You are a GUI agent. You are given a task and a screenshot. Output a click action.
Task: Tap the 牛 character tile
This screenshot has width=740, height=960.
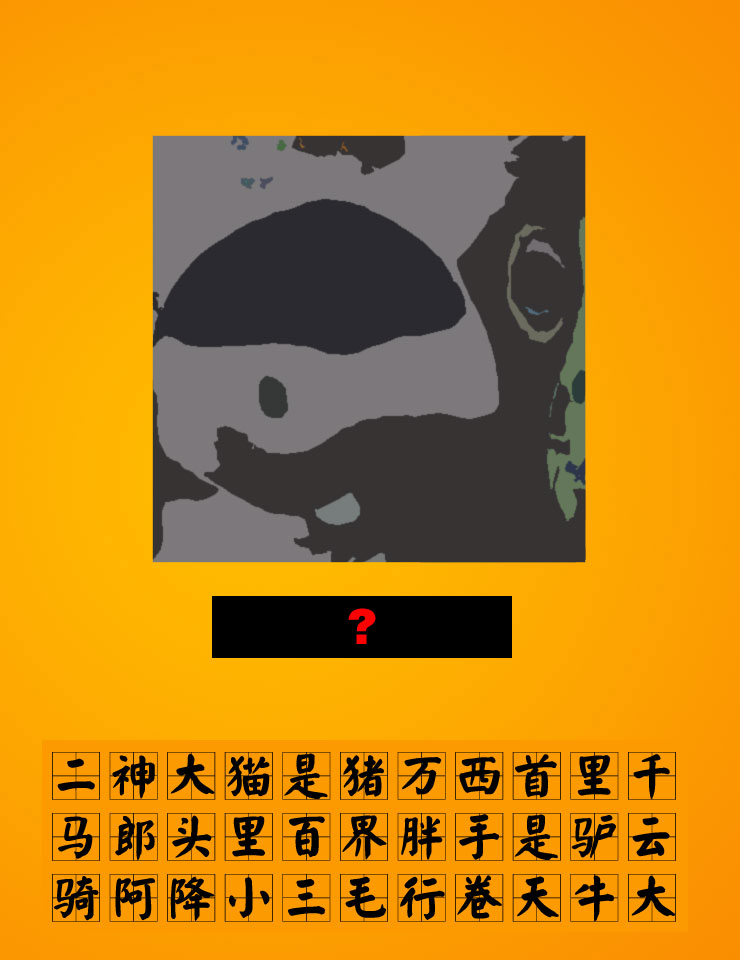tap(594, 898)
